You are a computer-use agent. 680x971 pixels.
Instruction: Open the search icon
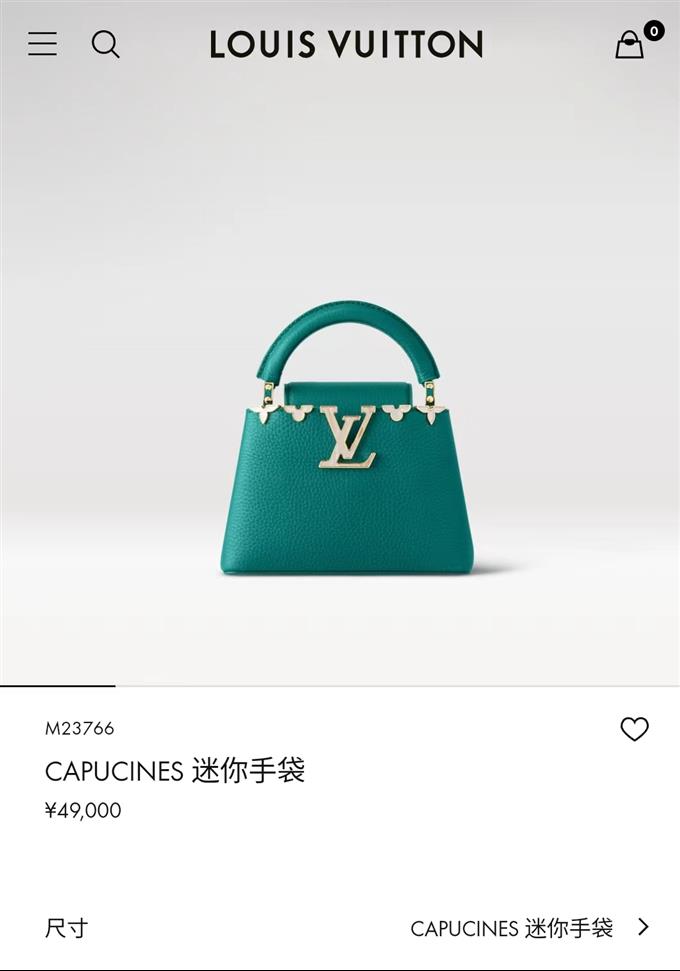(105, 44)
